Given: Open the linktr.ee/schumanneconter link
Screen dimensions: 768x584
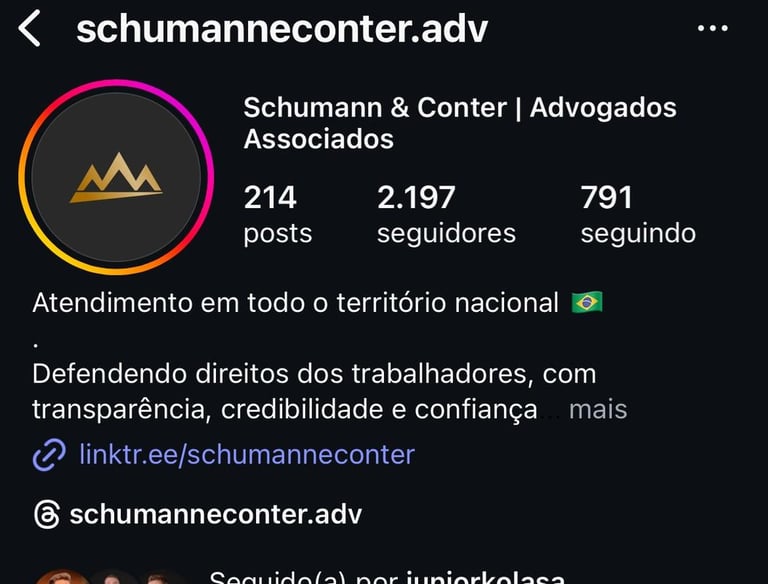Looking at the screenshot, I should [x=246, y=455].
